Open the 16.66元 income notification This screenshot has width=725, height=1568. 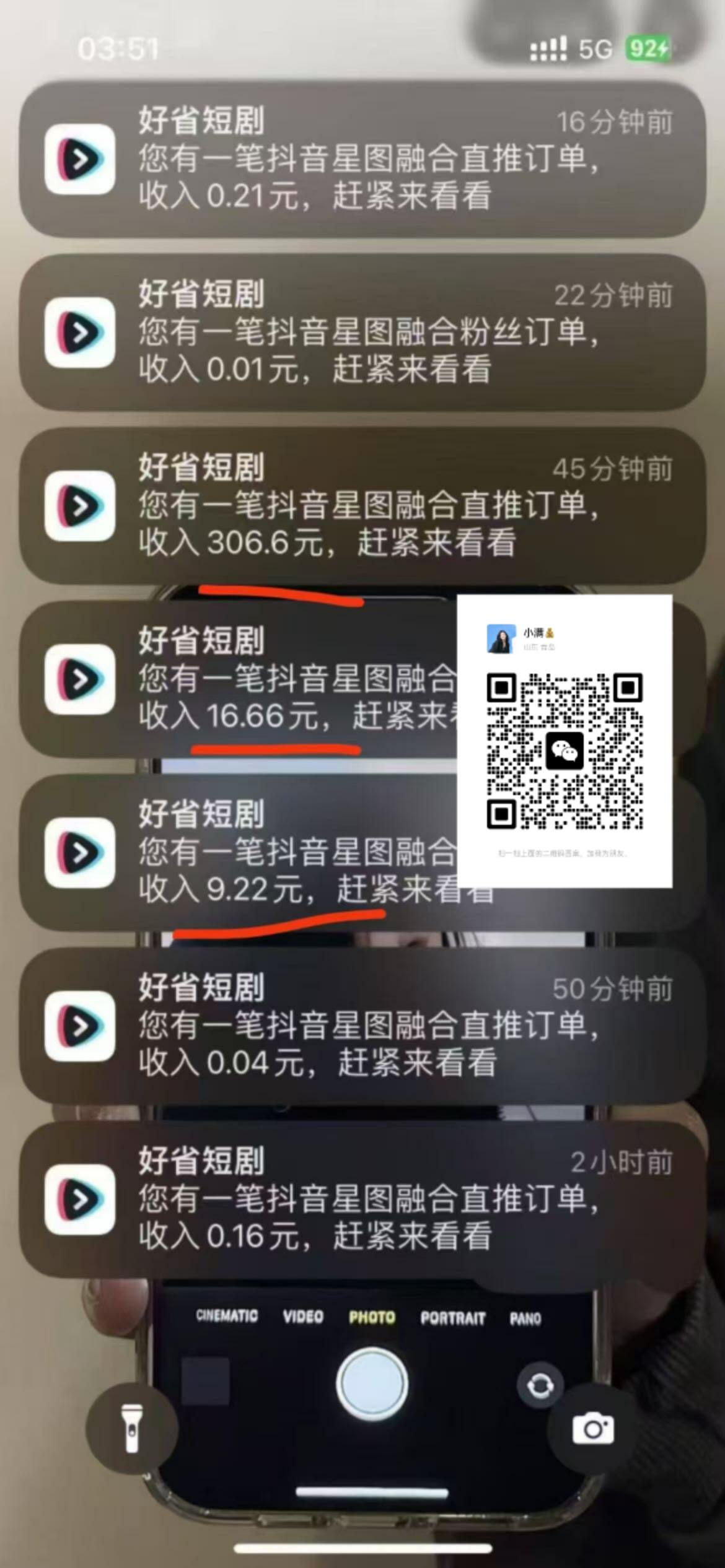pyautogui.click(x=248, y=679)
